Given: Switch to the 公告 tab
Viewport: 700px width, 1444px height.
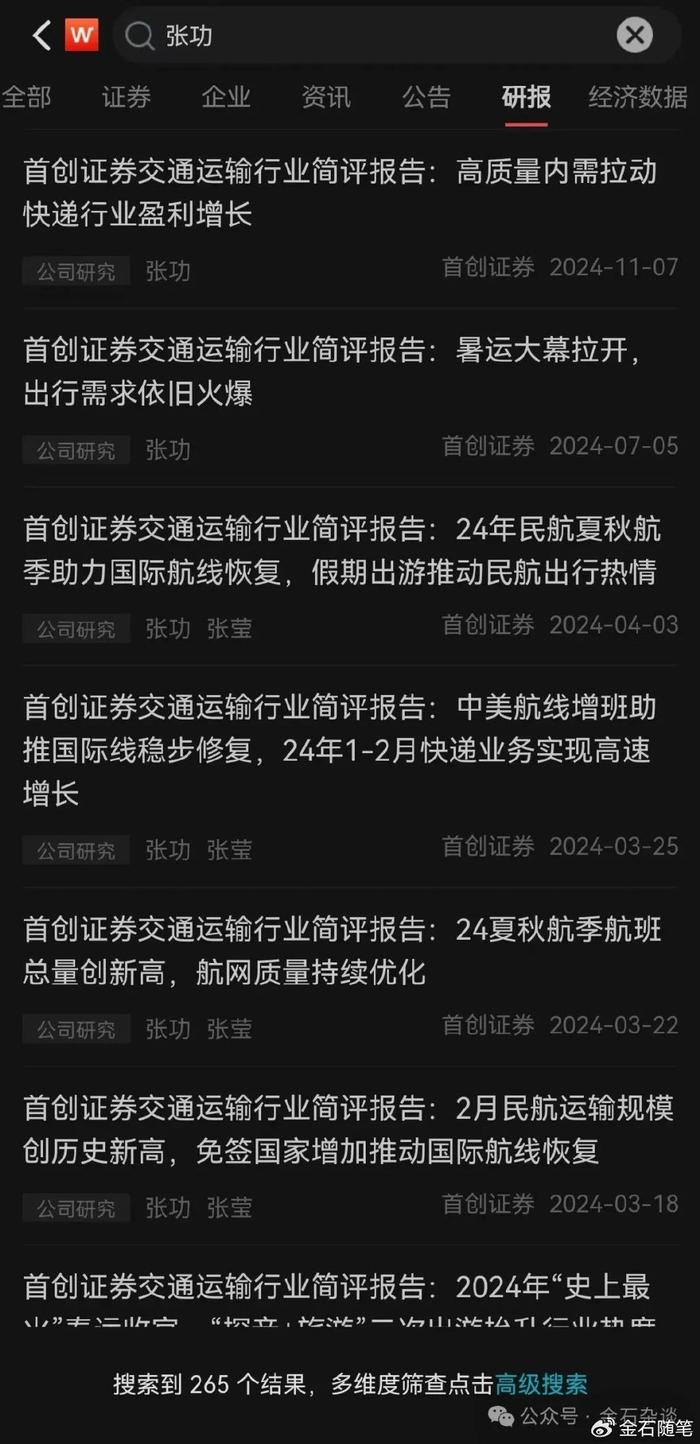Looking at the screenshot, I should point(427,96).
